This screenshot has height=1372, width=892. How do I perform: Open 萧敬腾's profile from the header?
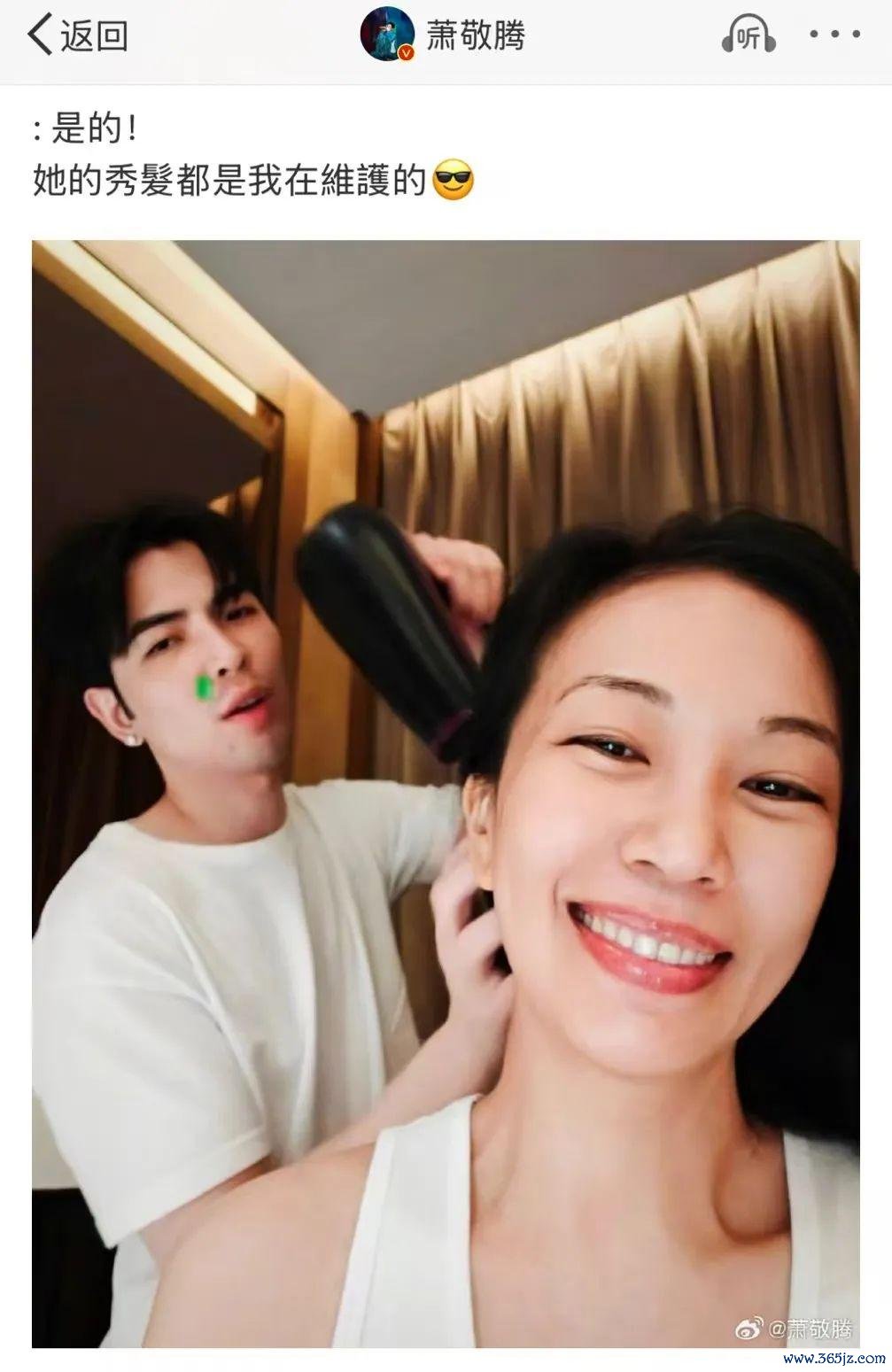coord(445,37)
